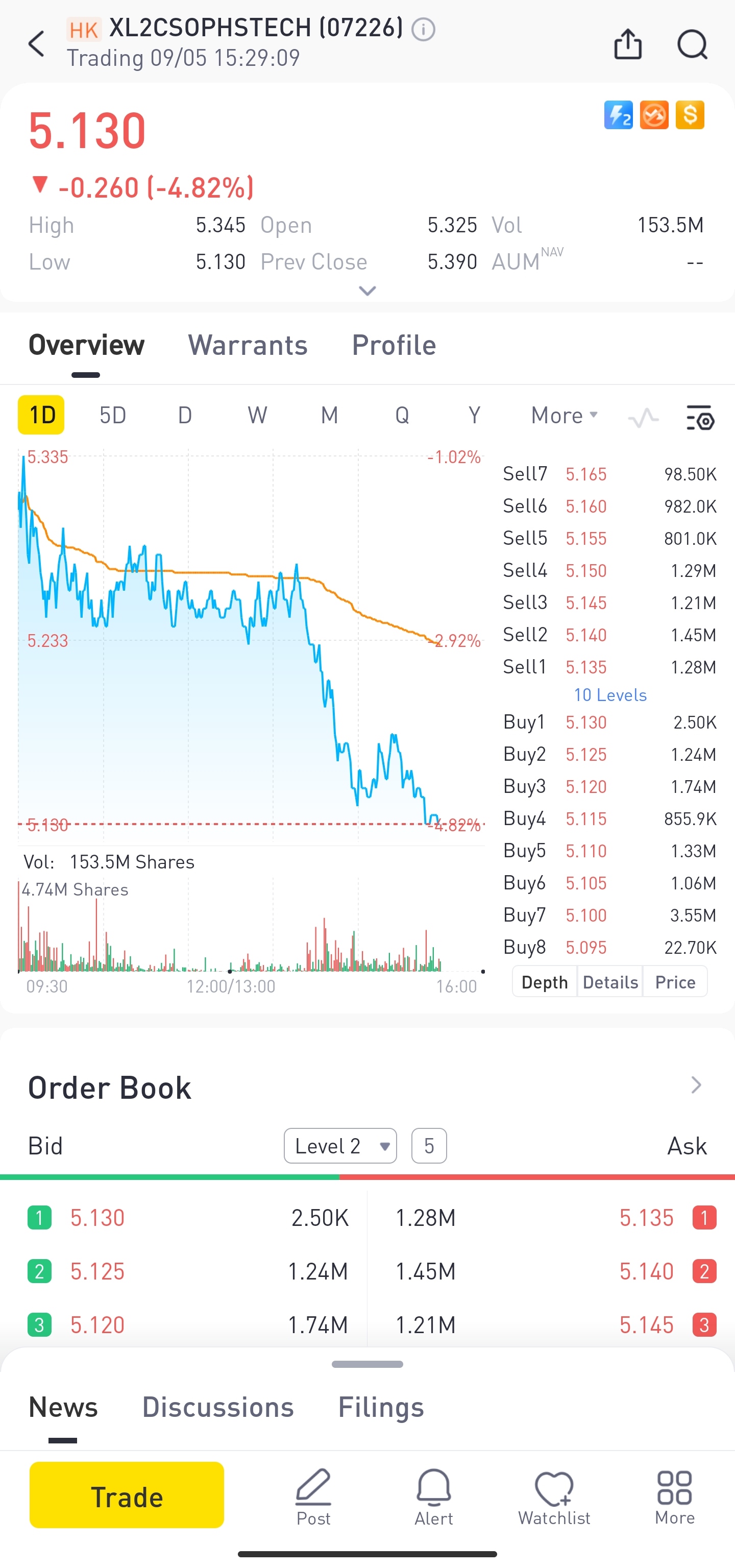Switch order book view to Depth
Image resolution: width=735 pixels, height=1568 pixels.
[544, 981]
